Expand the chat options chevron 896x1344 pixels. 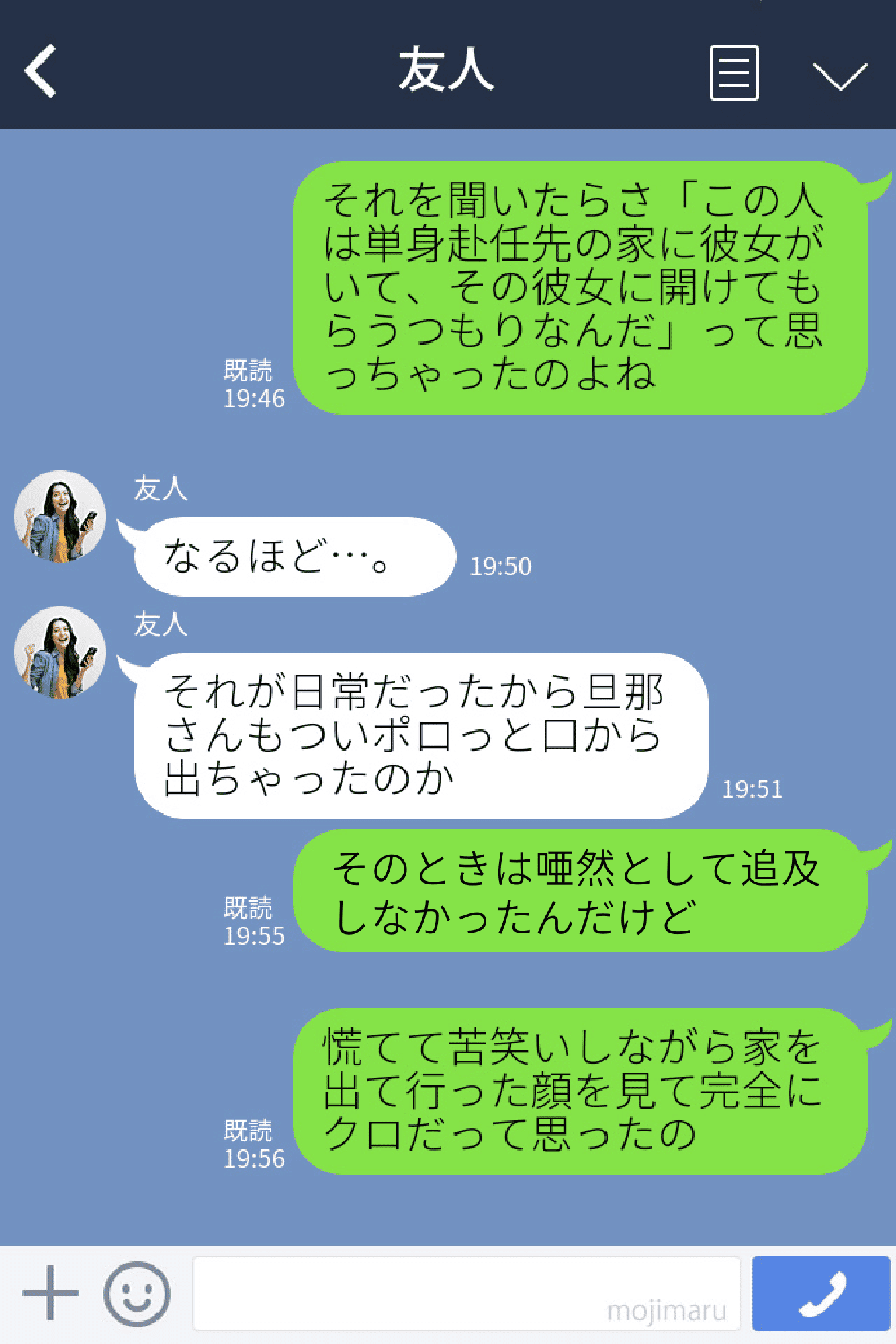pyautogui.click(x=840, y=75)
